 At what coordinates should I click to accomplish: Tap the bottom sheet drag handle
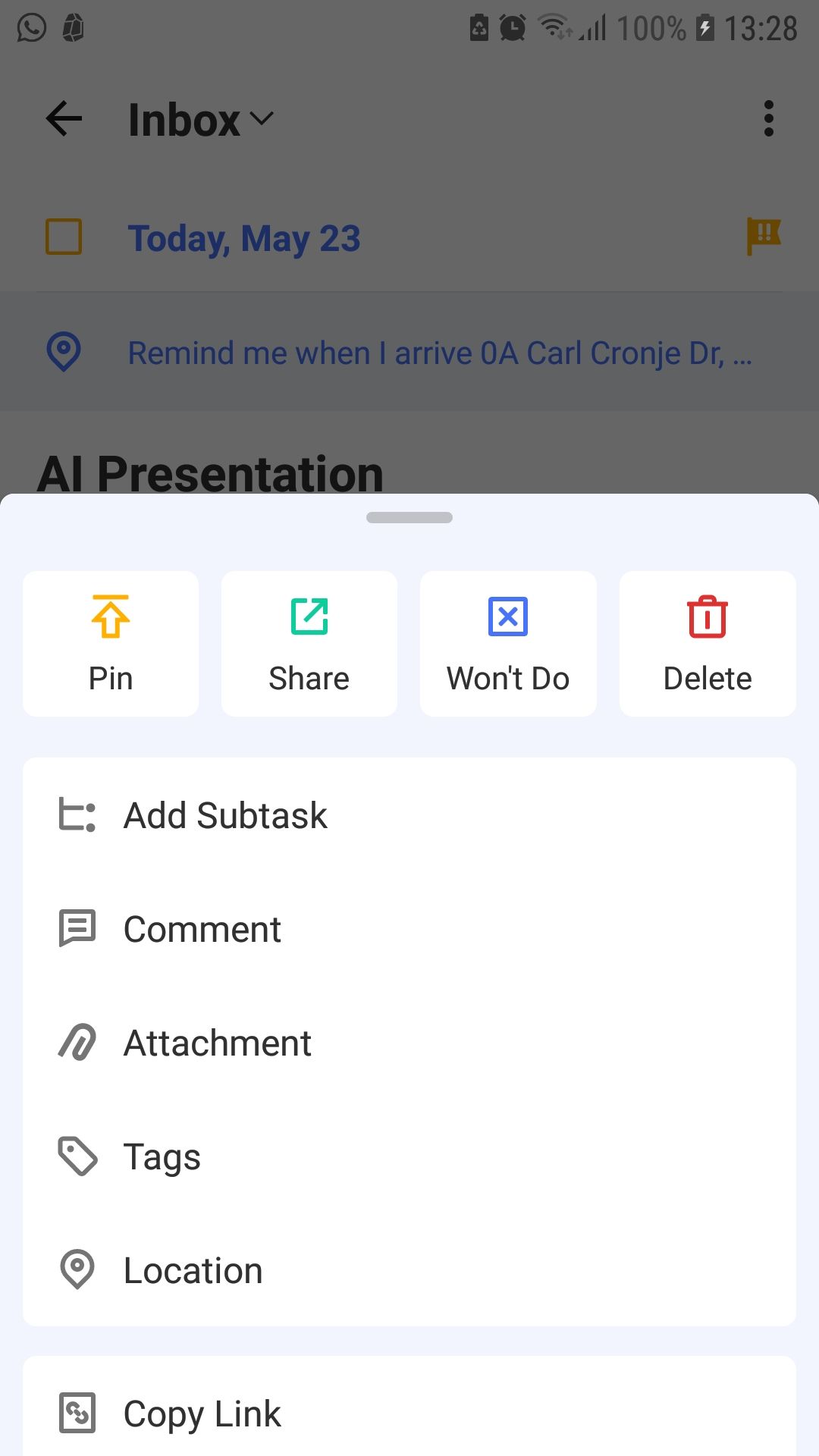point(409,518)
